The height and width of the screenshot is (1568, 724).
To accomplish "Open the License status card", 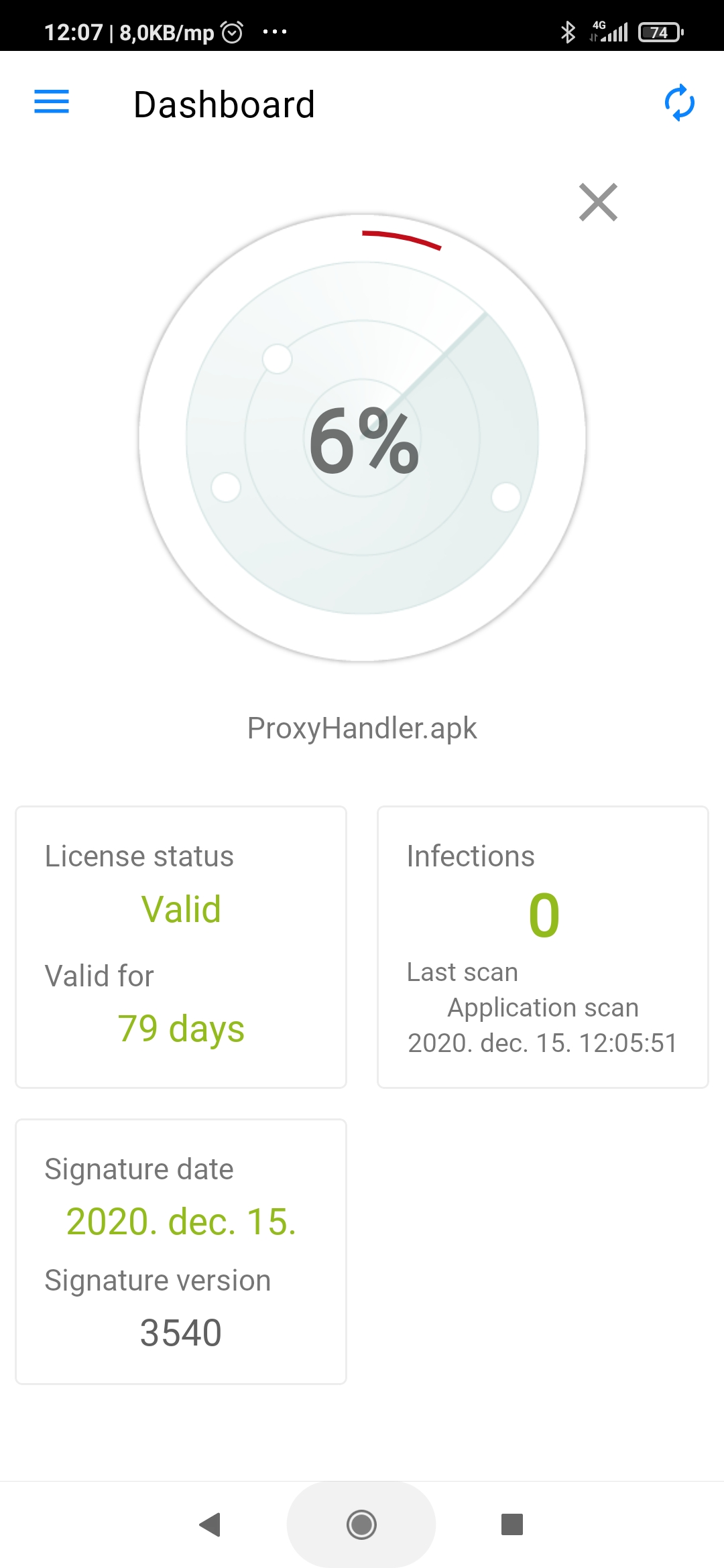I will pos(181,947).
